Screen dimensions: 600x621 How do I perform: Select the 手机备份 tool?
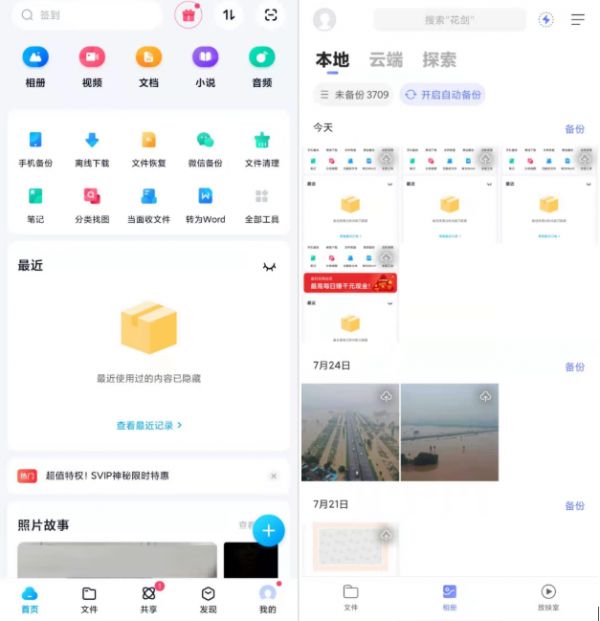[x=35, y=149]
